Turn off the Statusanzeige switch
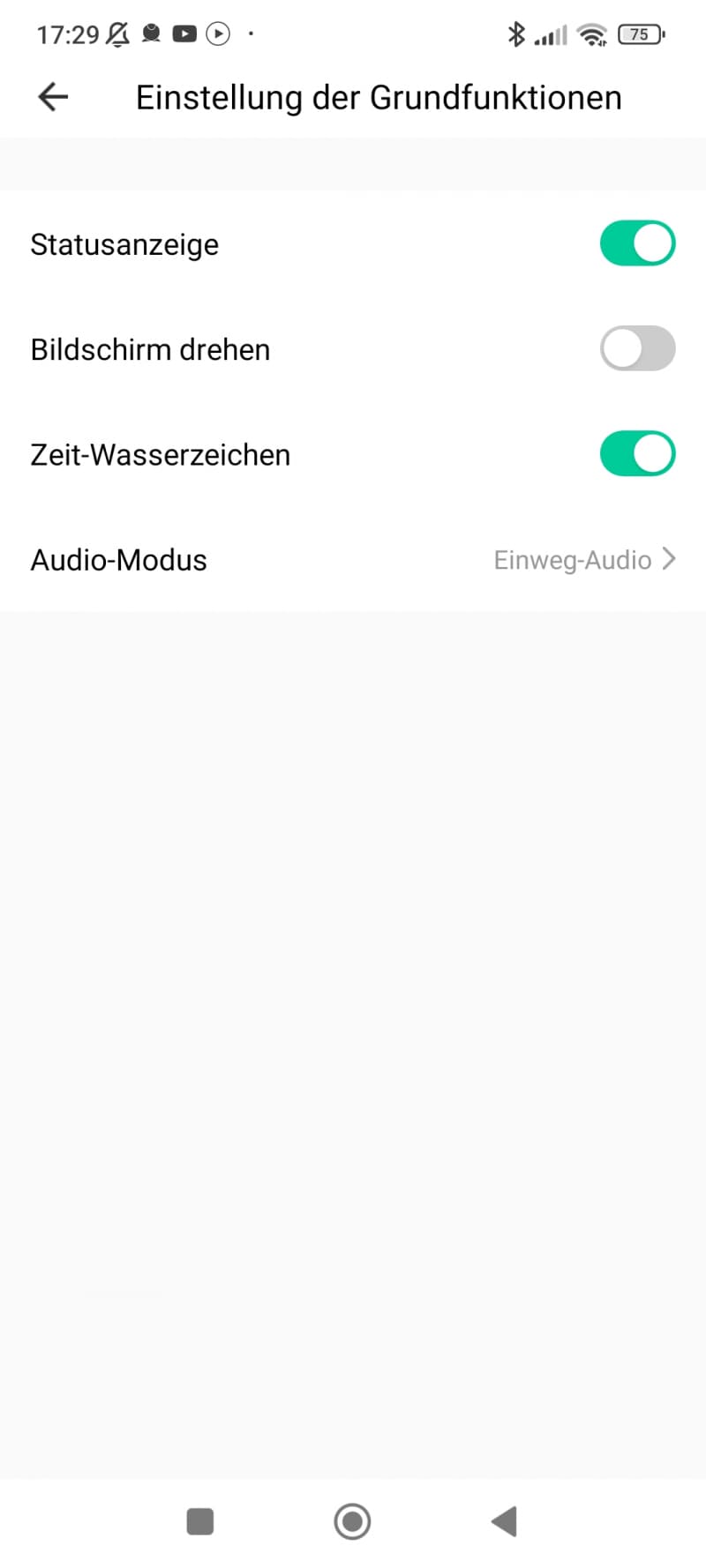 pyautogui.click(x=637, y=243)
